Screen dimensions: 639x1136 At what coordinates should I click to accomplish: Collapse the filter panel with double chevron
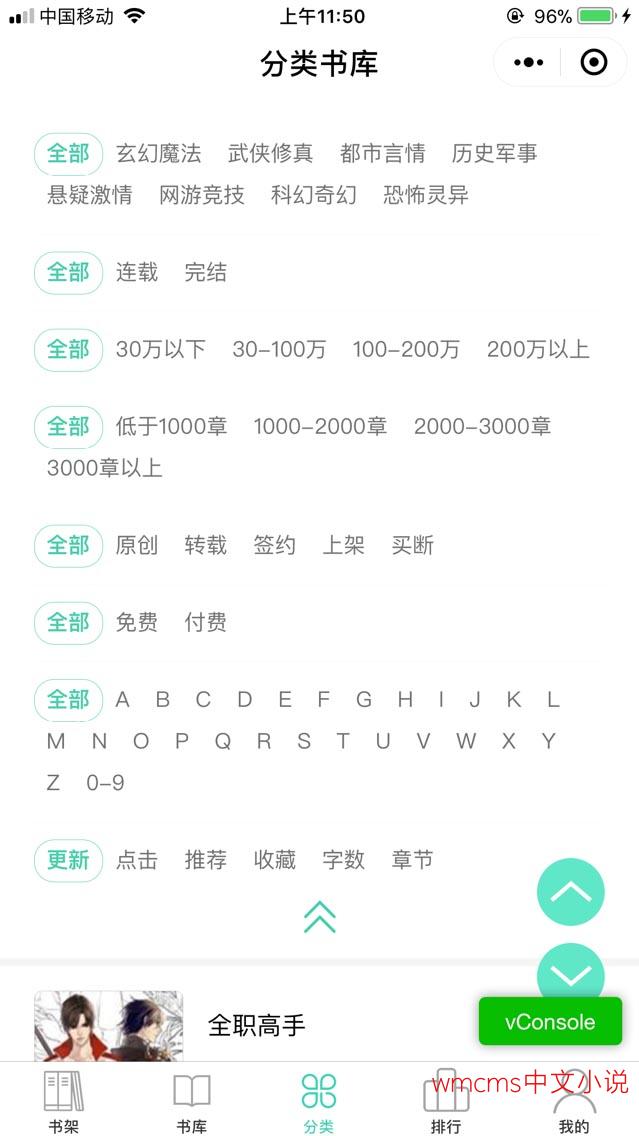coord(320,916)
